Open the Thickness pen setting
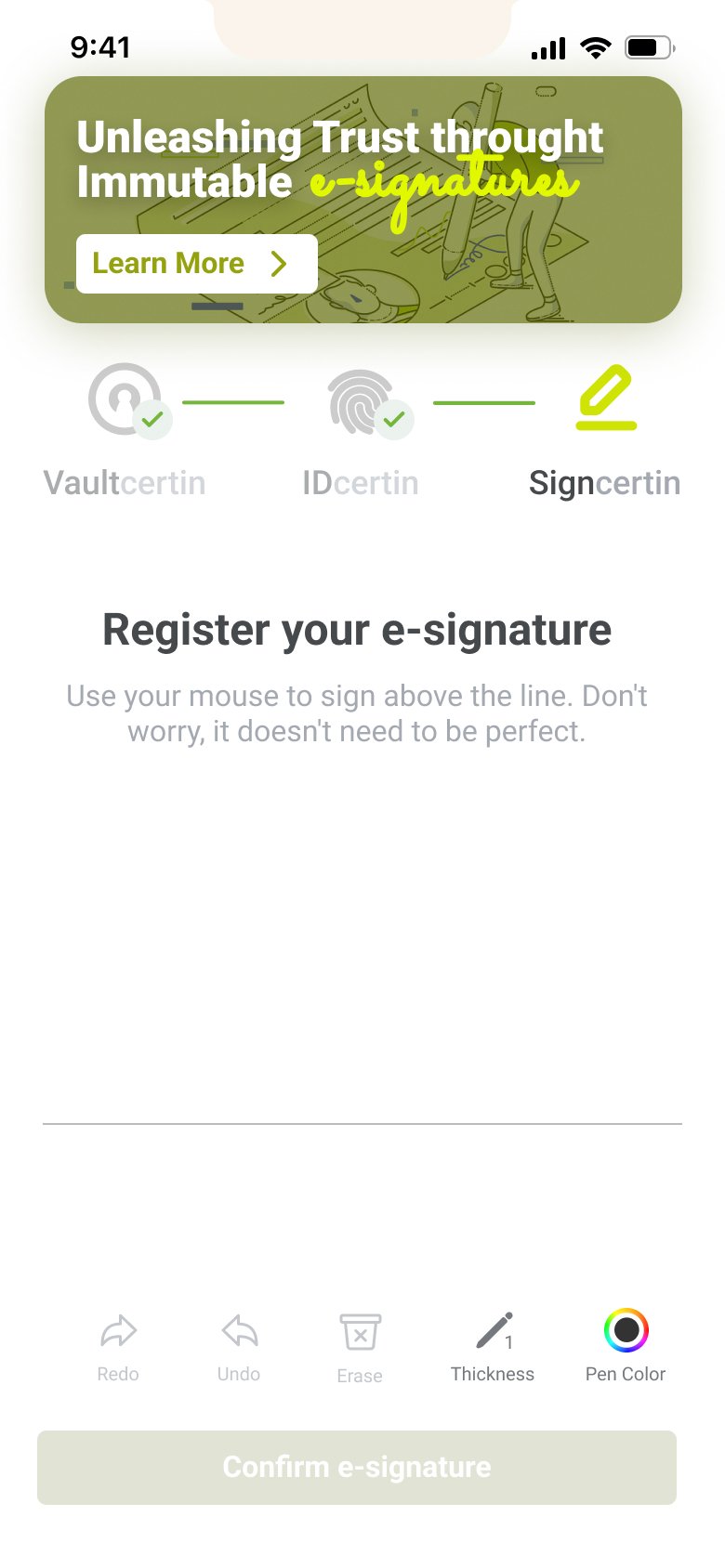 [x=493, y=1346]
